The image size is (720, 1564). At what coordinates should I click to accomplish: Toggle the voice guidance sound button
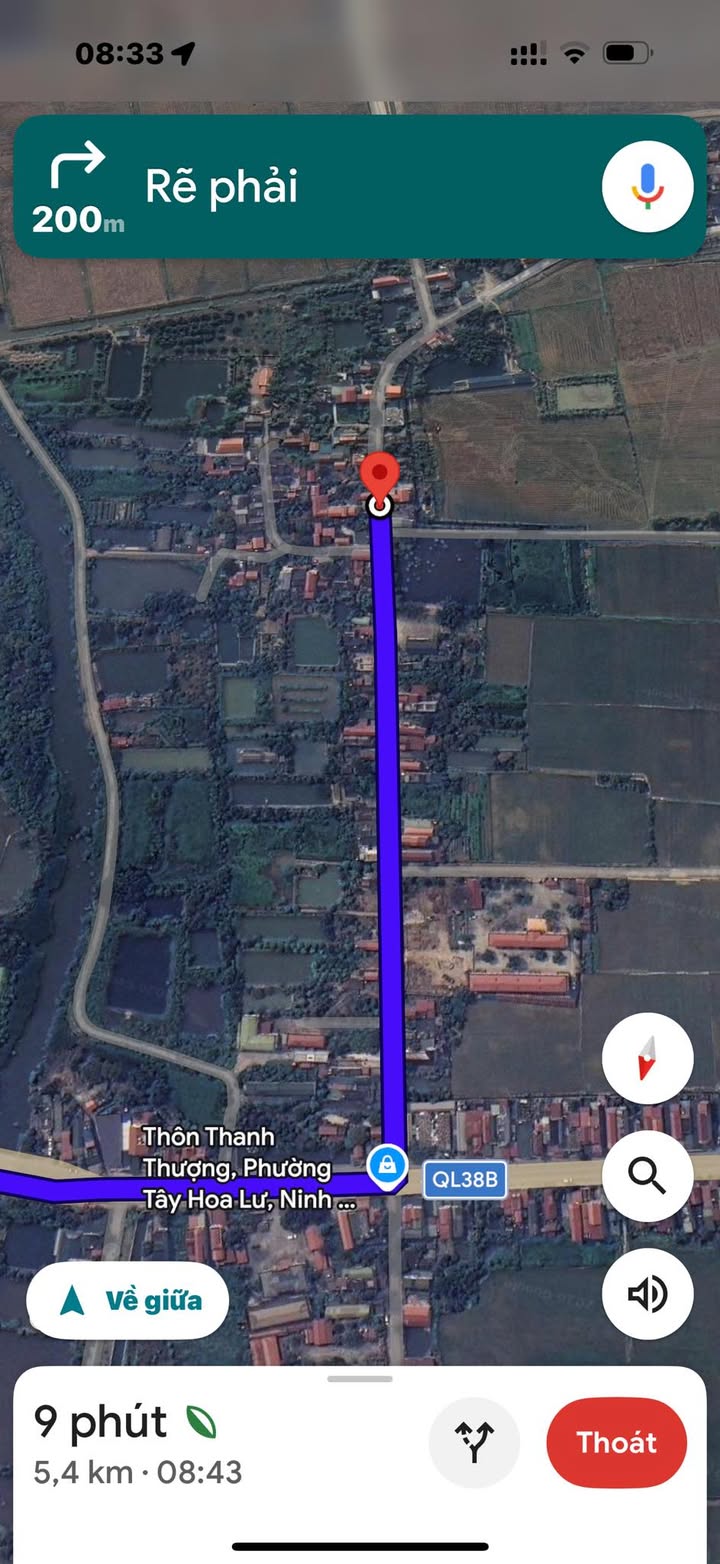(x=647, y=1295)
